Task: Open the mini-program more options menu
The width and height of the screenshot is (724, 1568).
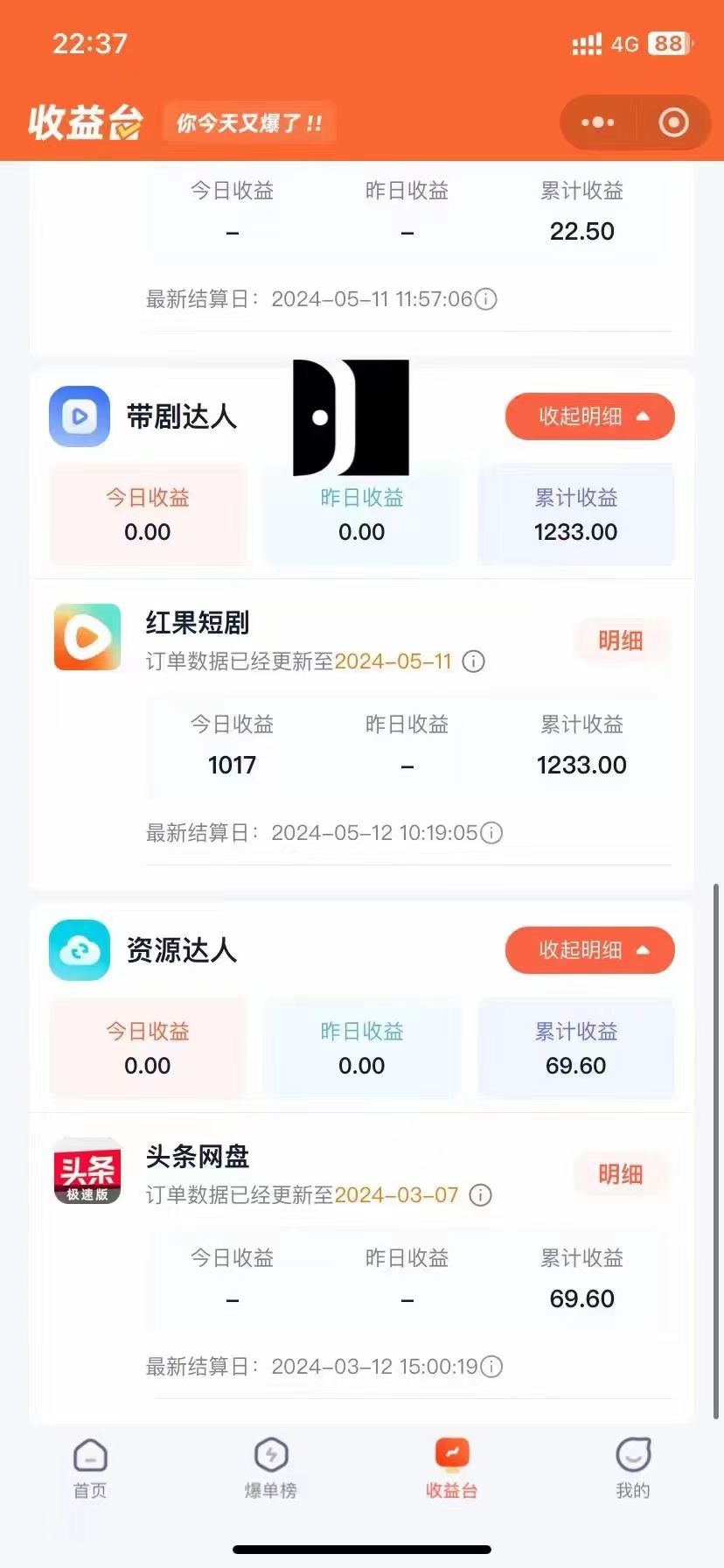Action: [598, 122]
